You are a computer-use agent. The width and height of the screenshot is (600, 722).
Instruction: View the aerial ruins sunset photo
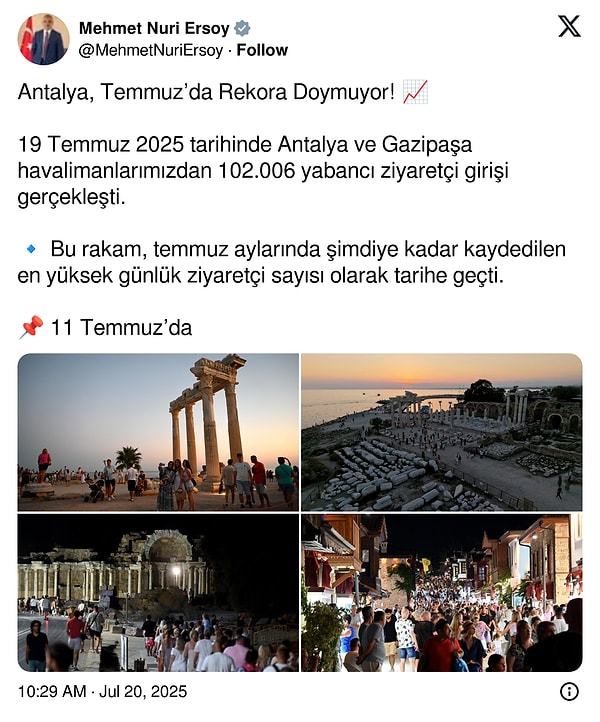pyautogui.click(x=441, y=431)
